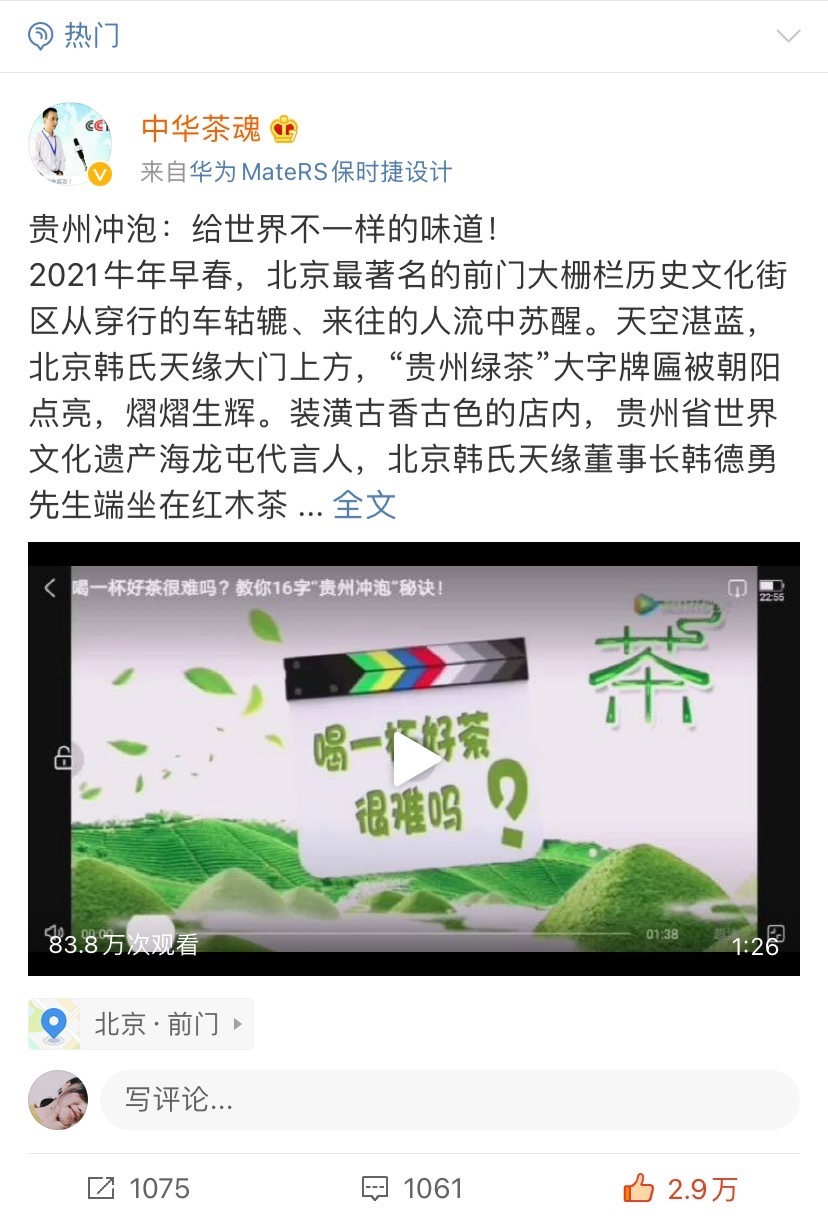Like the post with 2.9万 likes
The height and width of the screenshot is (1219, 828).
coord(680,1188)
